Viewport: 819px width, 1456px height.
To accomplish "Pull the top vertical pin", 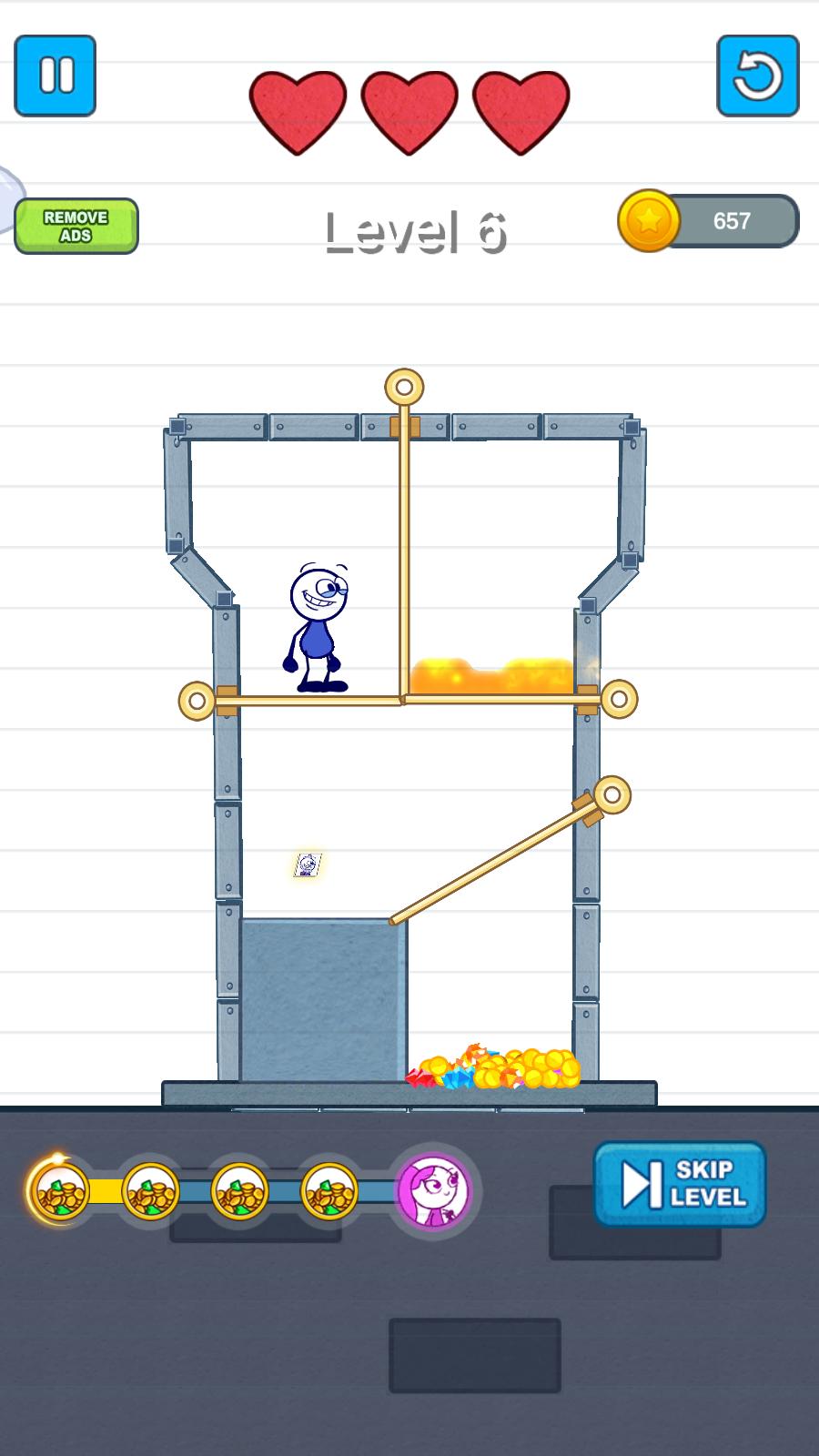I will 404,388.
